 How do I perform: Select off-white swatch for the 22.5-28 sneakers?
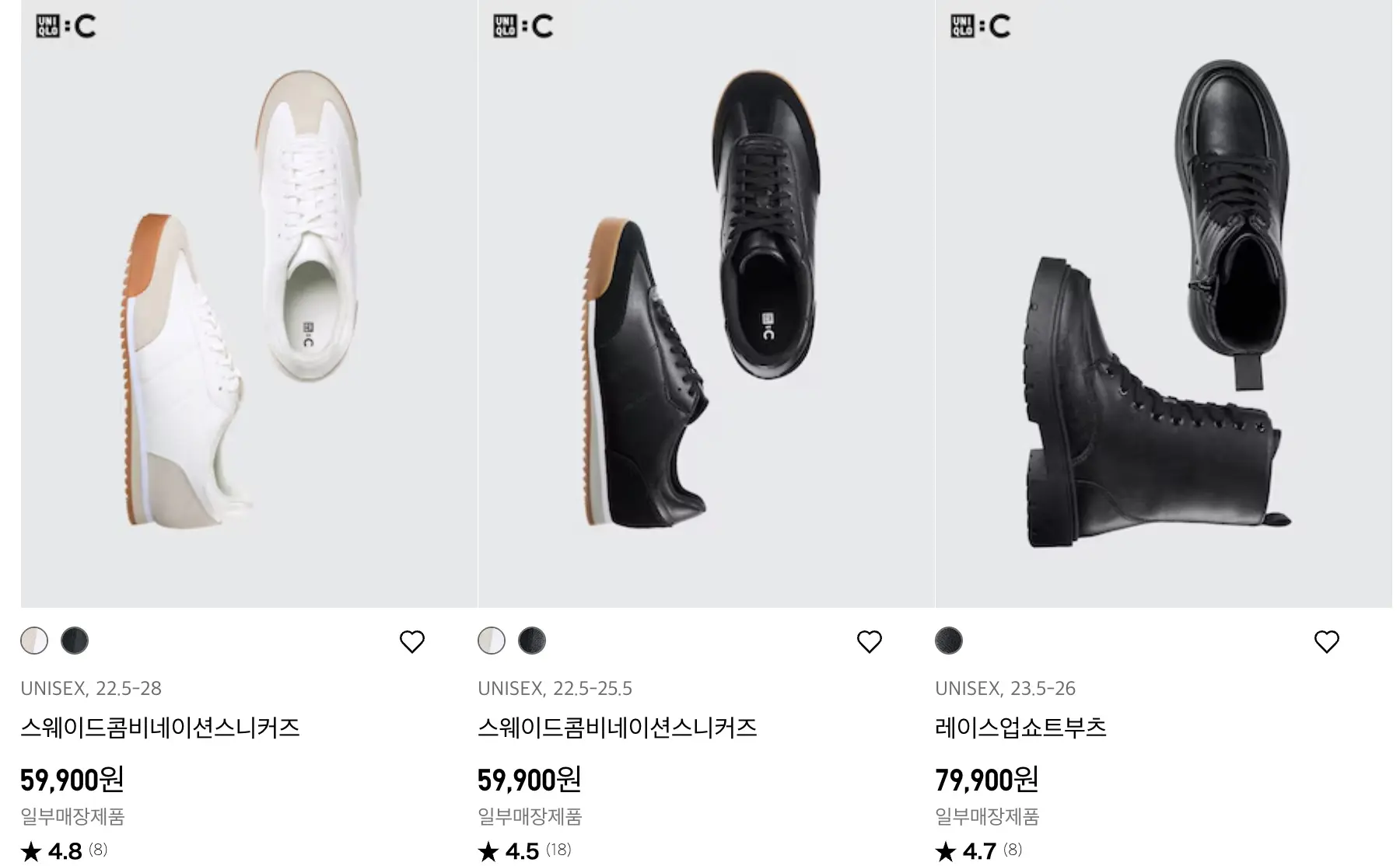(x=34, y=641)
